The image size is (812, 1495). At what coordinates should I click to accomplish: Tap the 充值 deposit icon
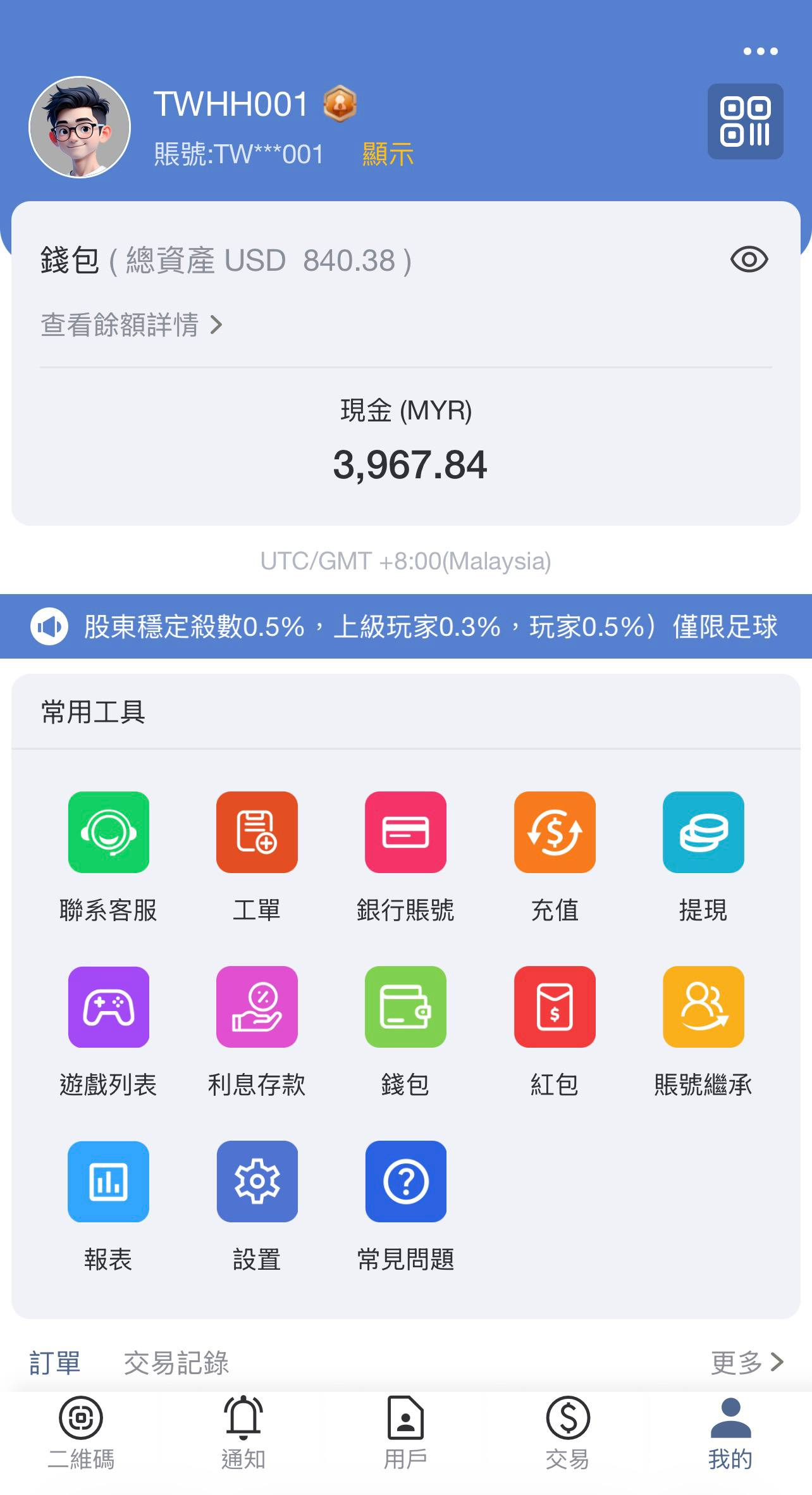click(x=555, y=831)
